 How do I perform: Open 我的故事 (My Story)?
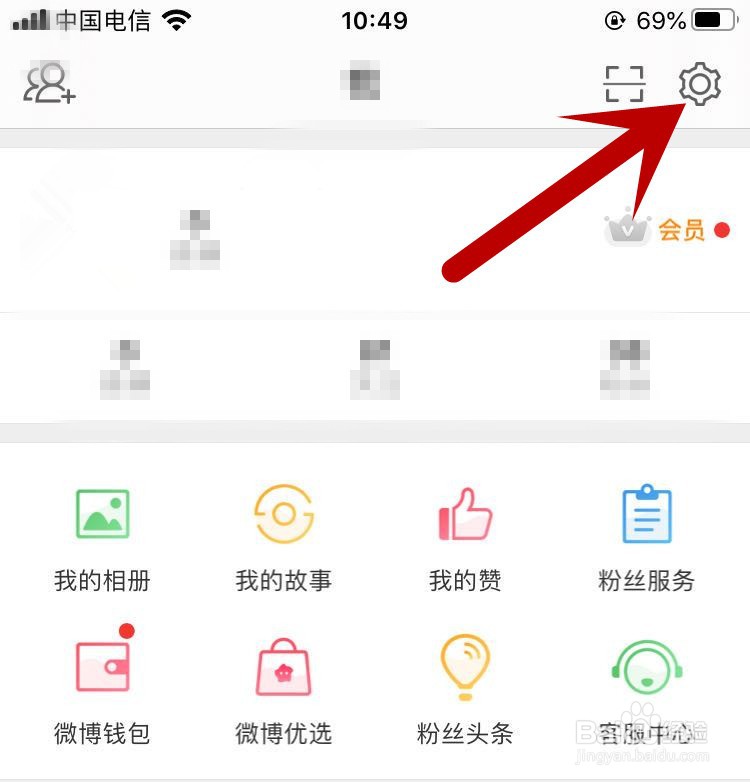(x=282, y=535)
